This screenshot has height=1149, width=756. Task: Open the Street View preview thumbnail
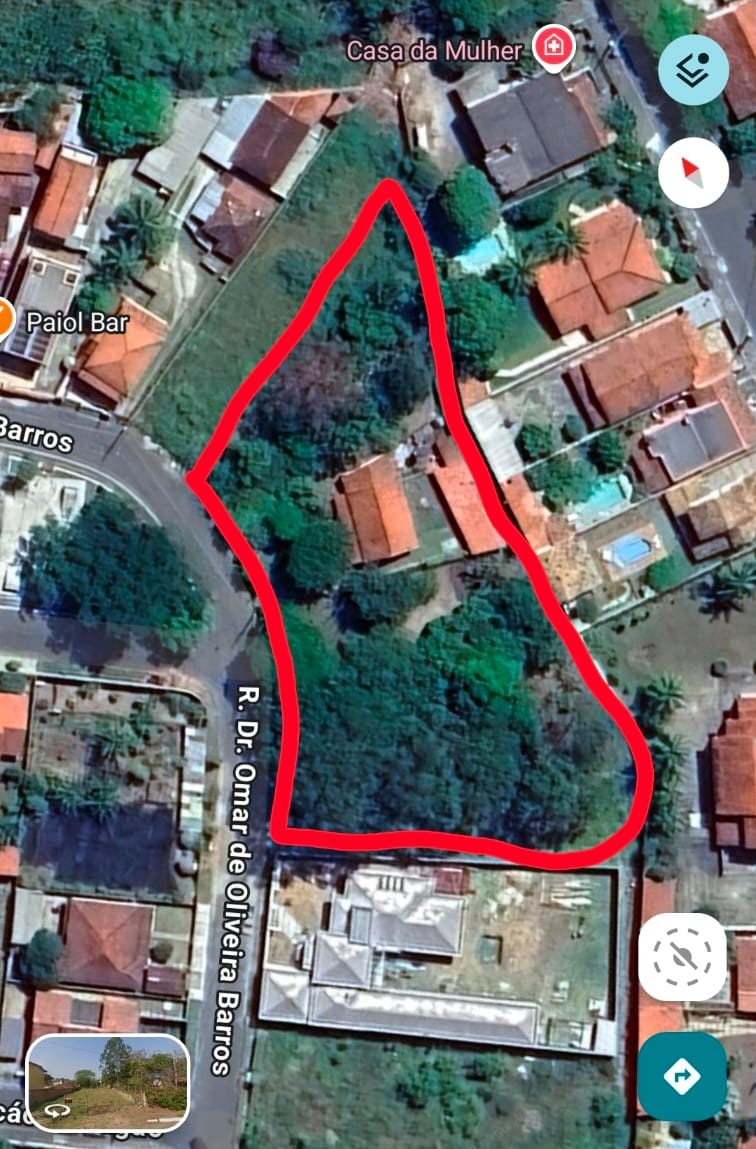point(107,1082)
